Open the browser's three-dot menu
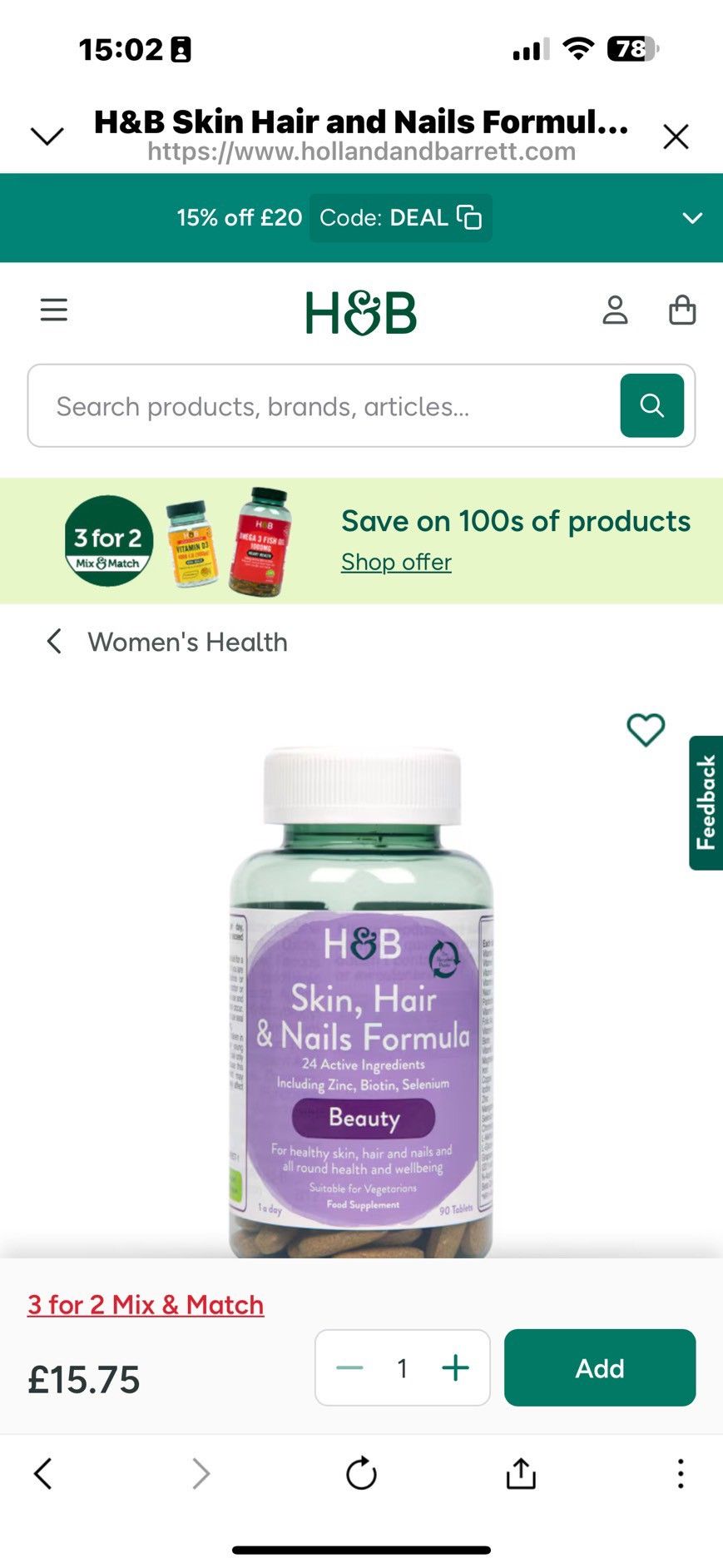The height and width of the screenshot is (1568, 723). click(x=680, y=1473)
